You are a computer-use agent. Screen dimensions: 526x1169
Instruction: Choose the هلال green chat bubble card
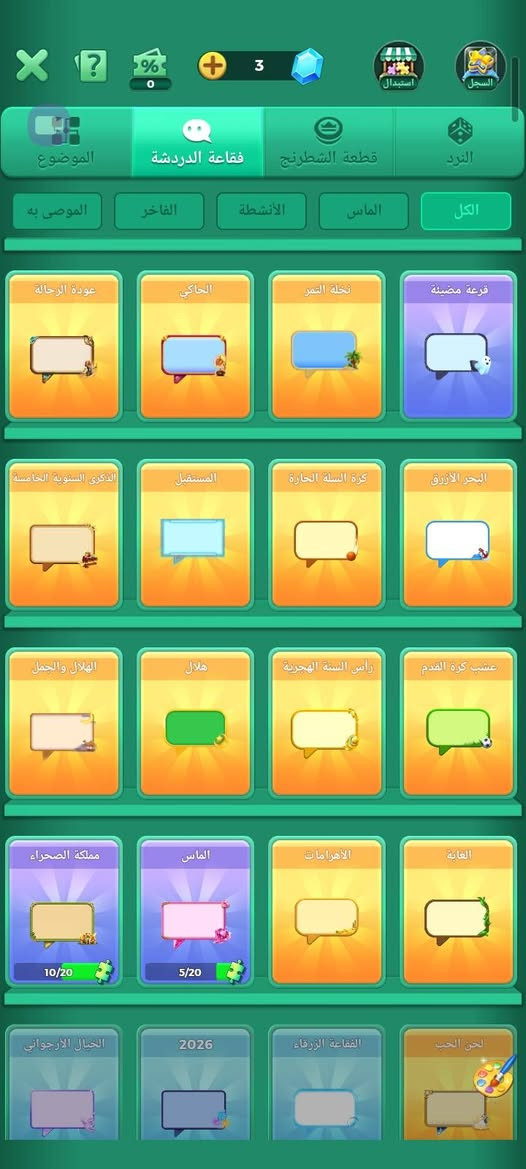tap(195, 722)
